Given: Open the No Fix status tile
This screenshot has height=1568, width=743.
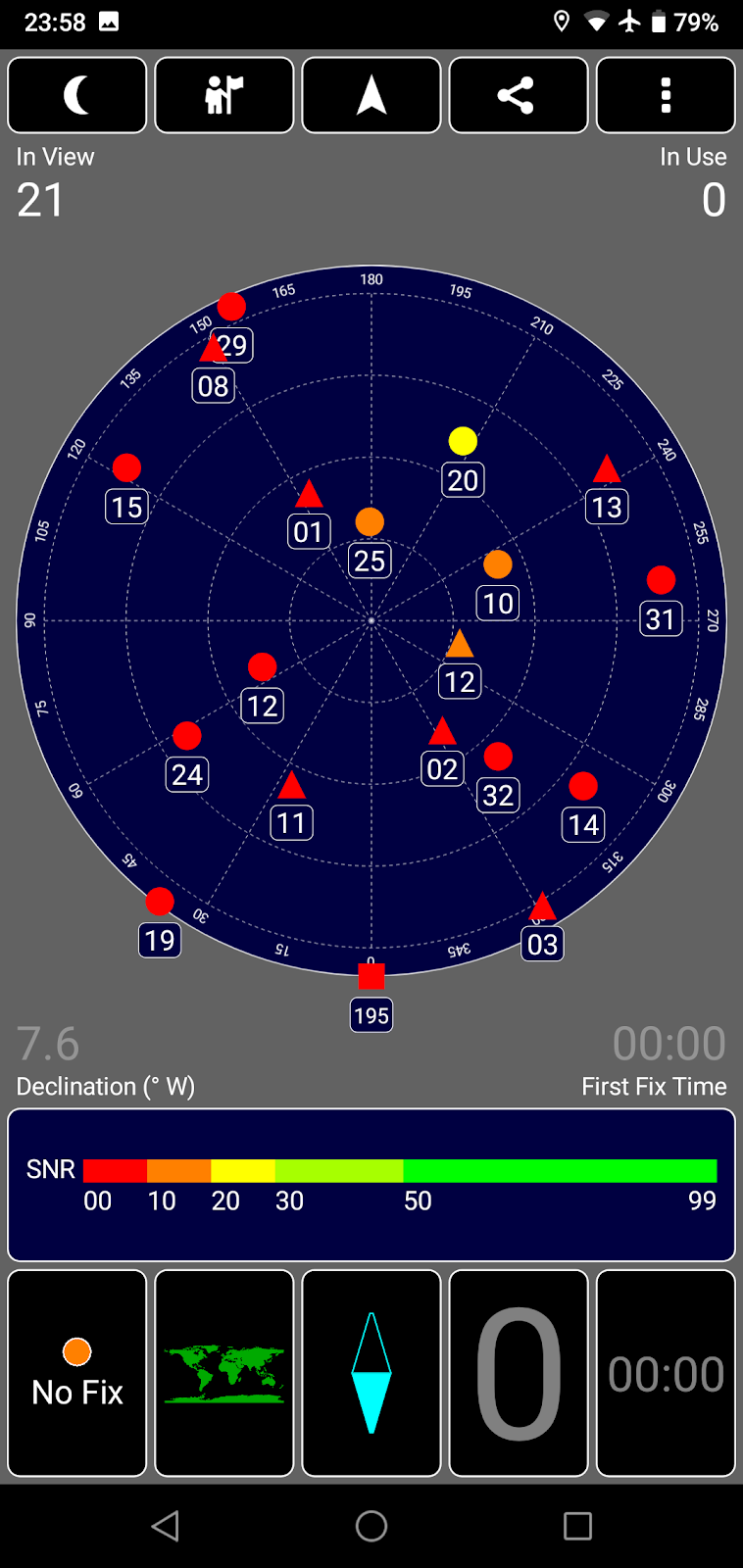Looking at the screenshot, I should pos(77,1373).
